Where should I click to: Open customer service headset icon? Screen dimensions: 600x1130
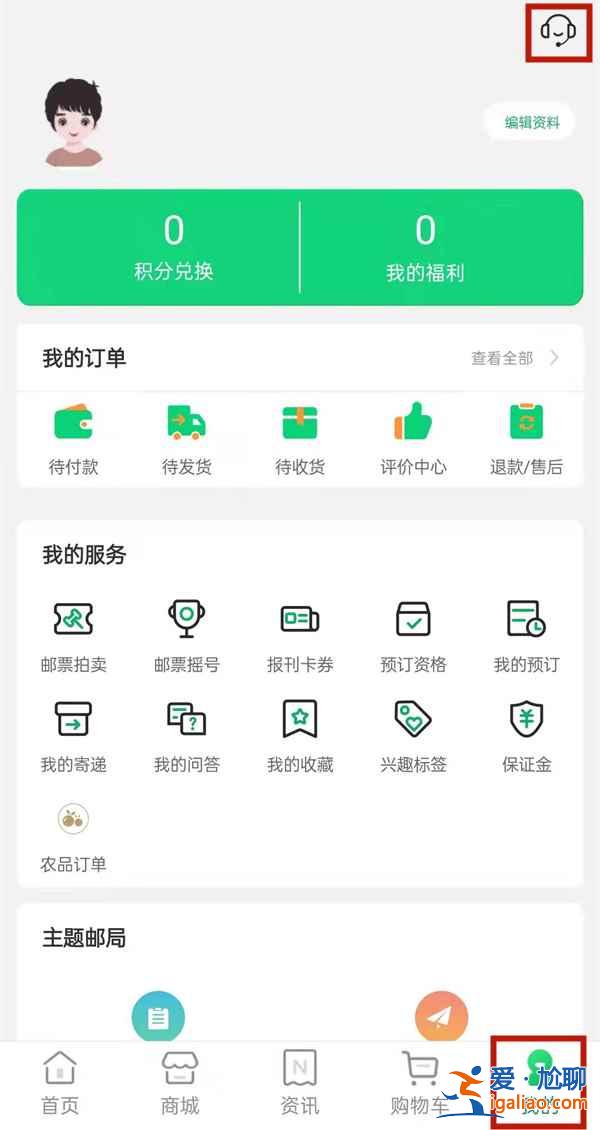pyautogui.click(x=558, y=31)
